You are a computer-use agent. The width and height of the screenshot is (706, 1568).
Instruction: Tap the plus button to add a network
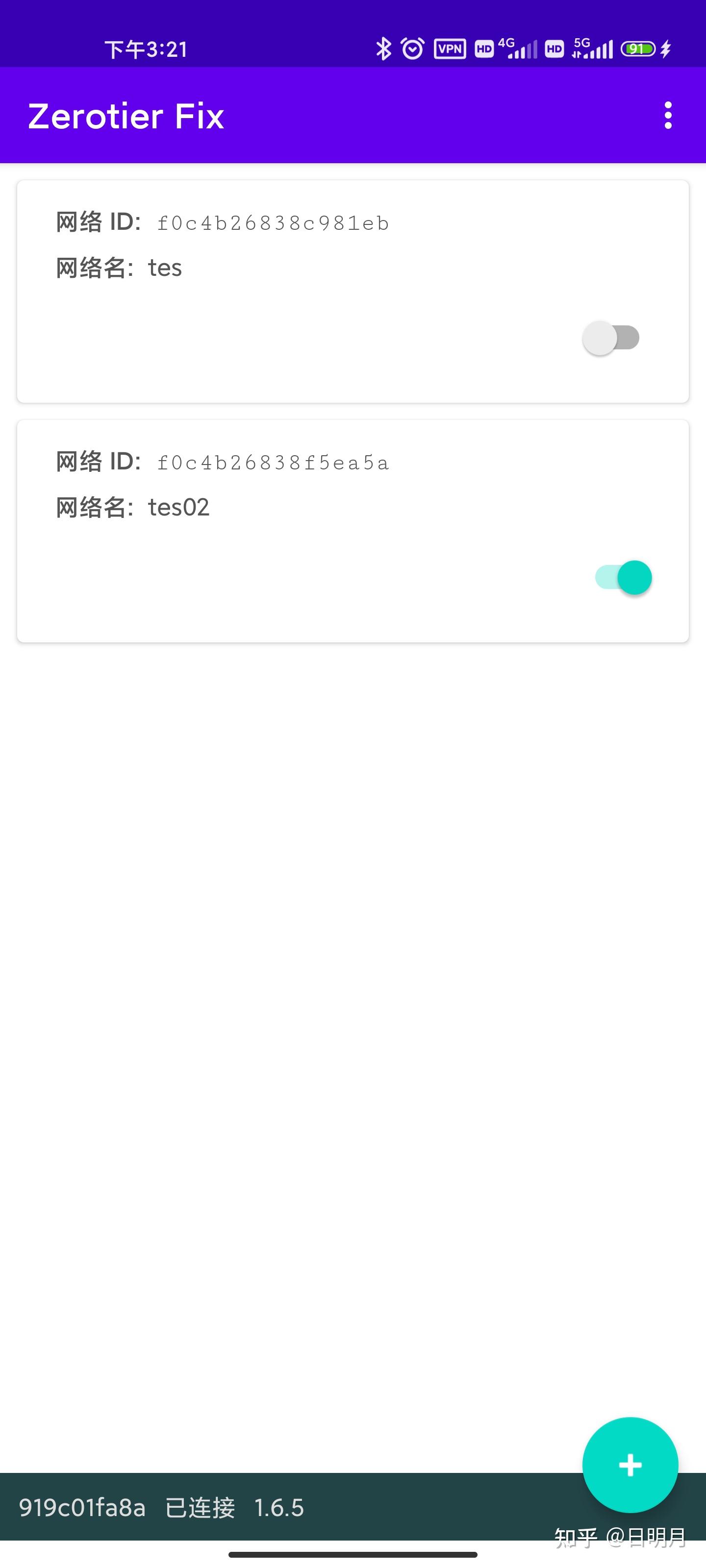click(x=630, y=1465)
